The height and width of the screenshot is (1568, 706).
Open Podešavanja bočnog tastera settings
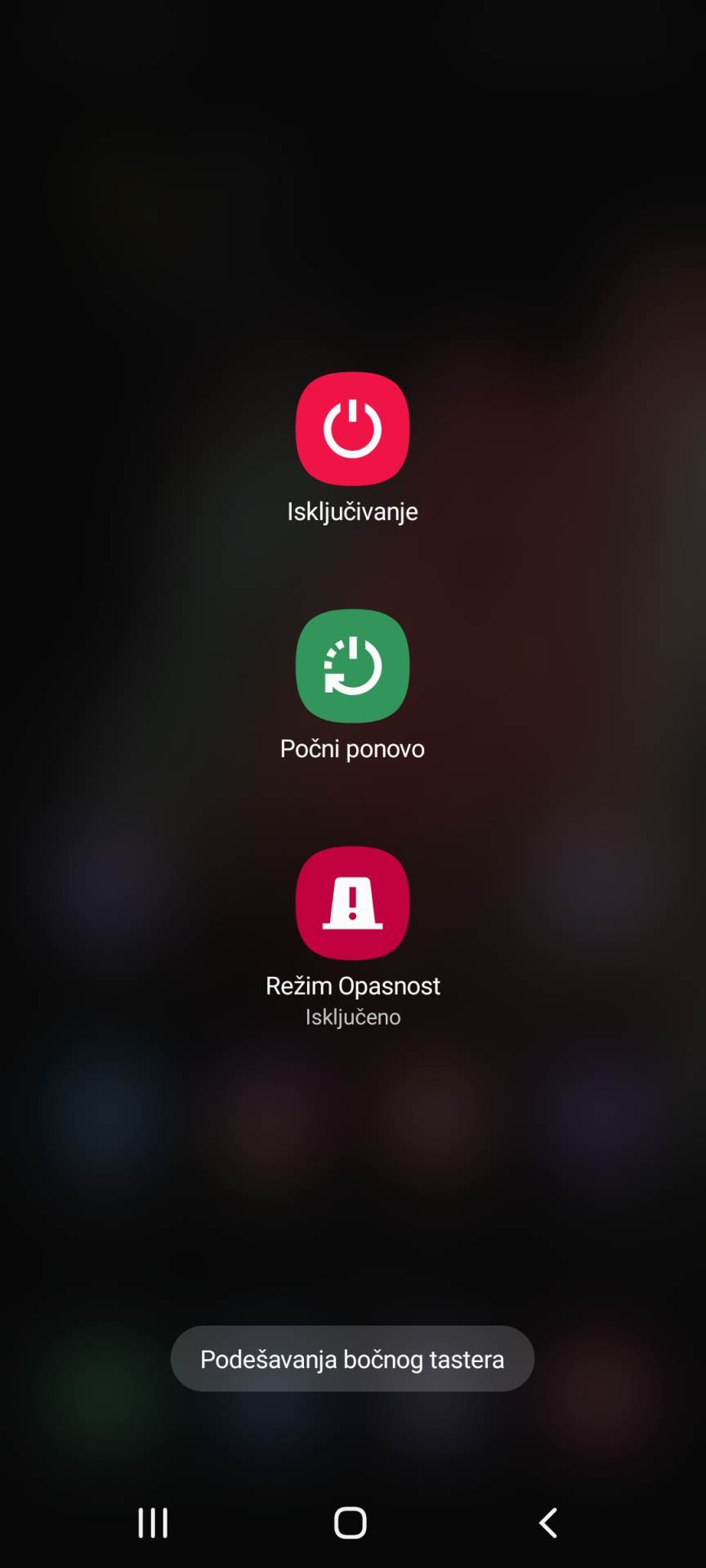pyautogui.click(x=352, y=1359)
